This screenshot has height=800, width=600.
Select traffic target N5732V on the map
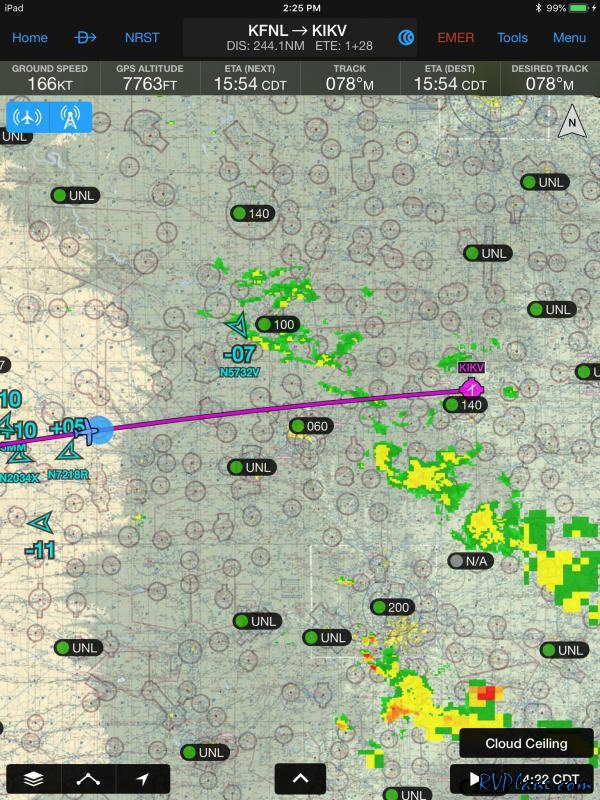238,328
